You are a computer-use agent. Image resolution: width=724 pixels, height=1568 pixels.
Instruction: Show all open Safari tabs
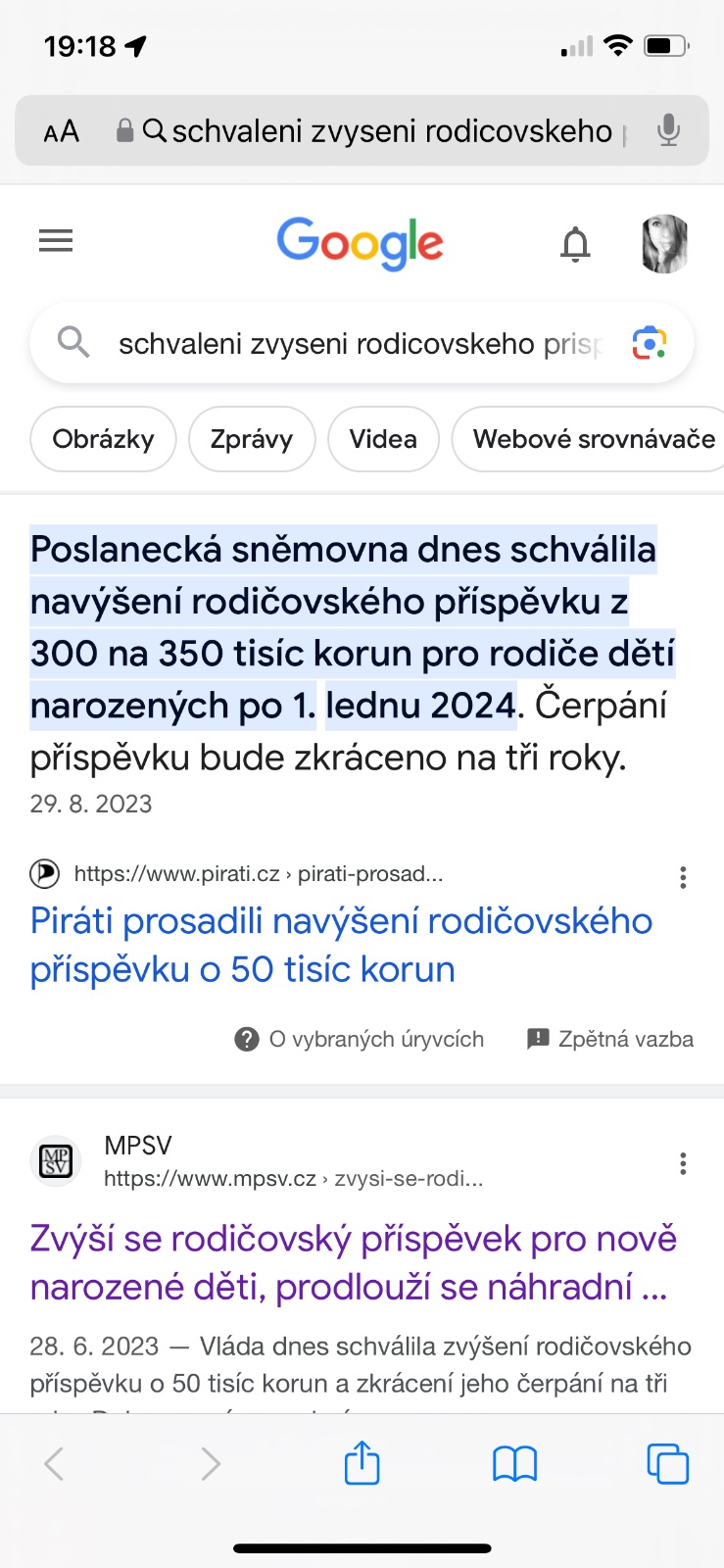pyautogui.click(x=667, y=1463)
